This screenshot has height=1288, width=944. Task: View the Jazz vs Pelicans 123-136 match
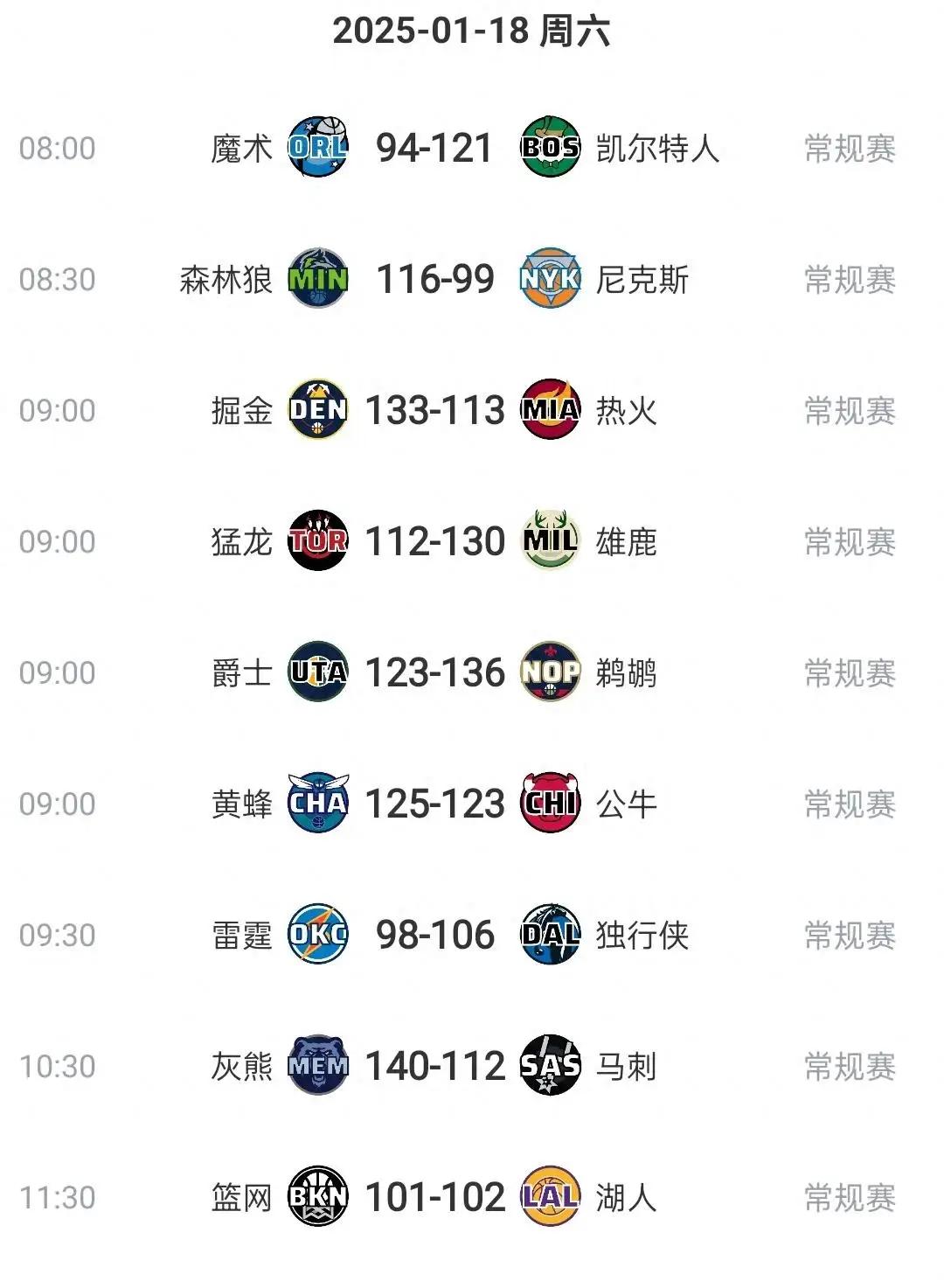434,672
